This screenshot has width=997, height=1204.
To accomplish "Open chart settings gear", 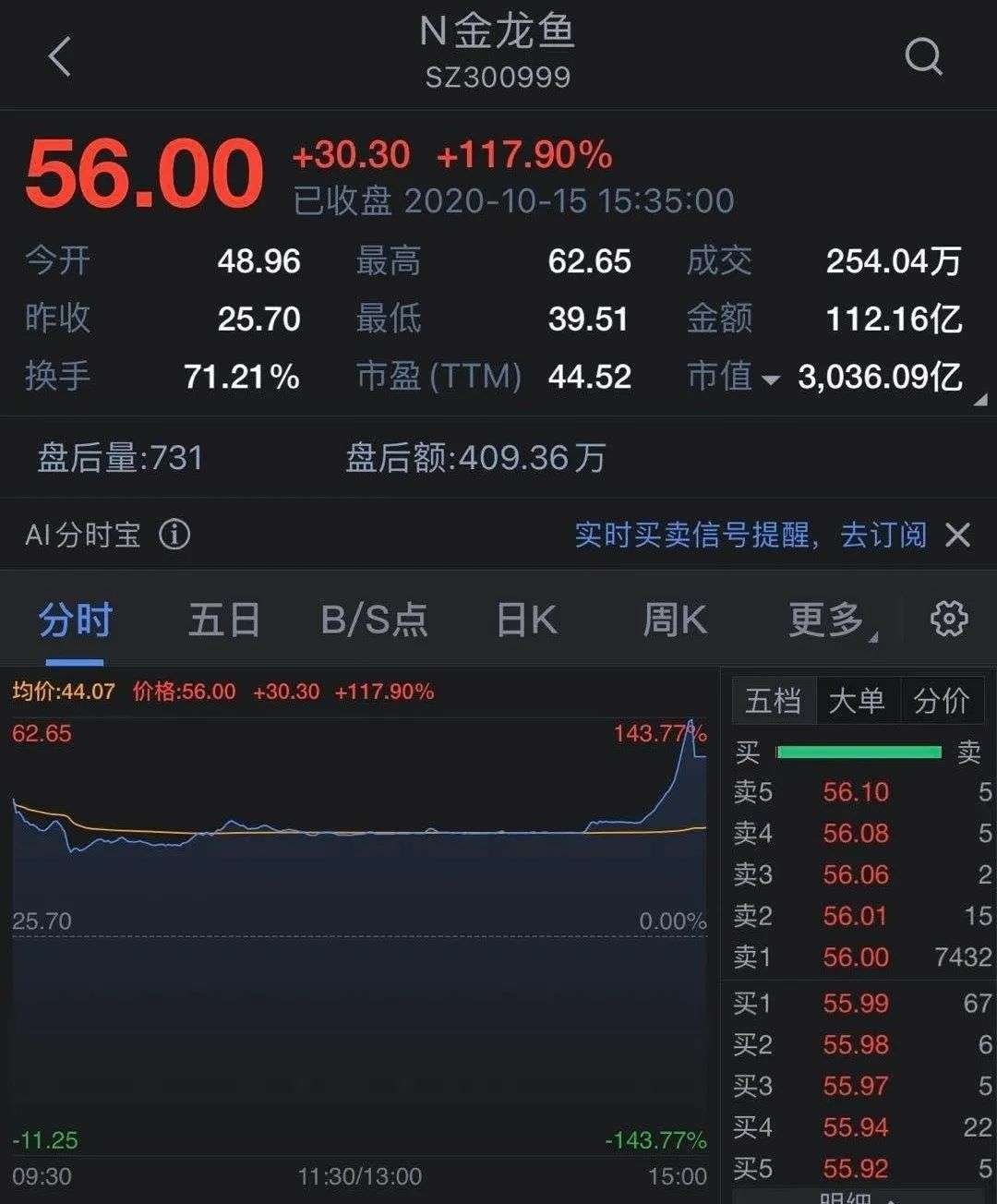I will tap(949, 619).
